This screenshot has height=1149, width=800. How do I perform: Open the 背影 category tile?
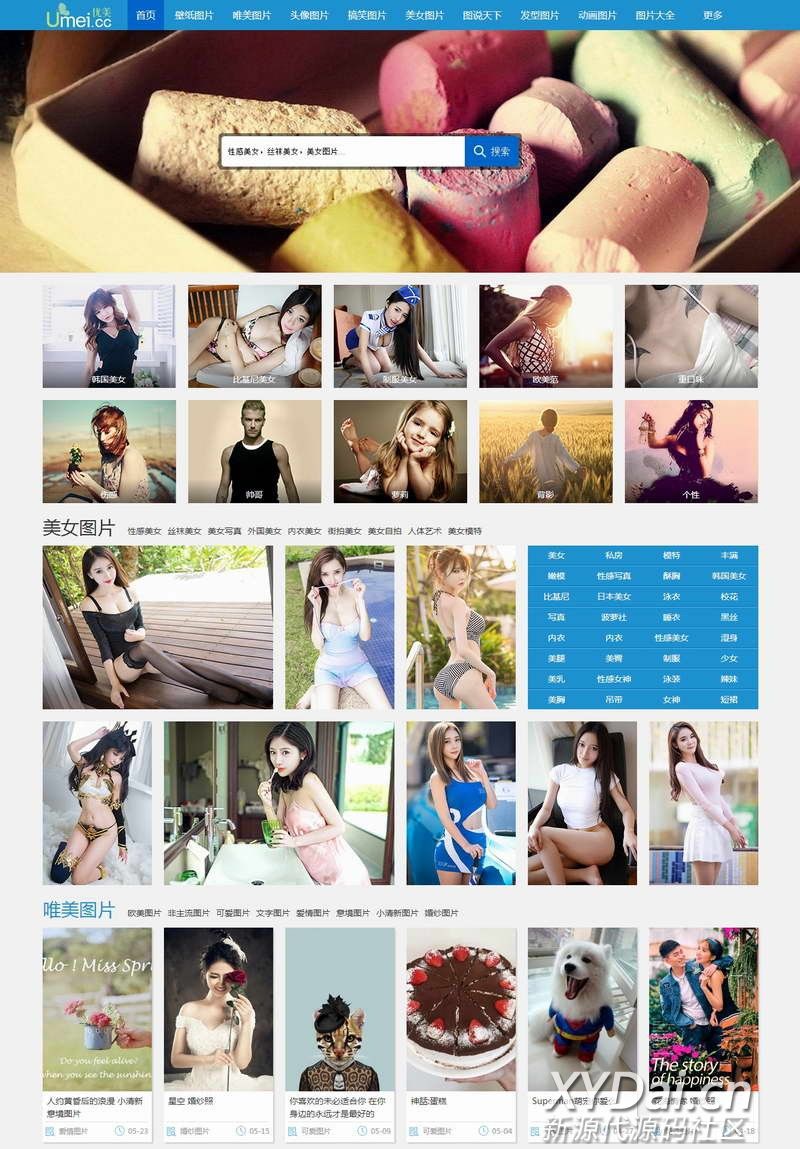coord(545,451)
